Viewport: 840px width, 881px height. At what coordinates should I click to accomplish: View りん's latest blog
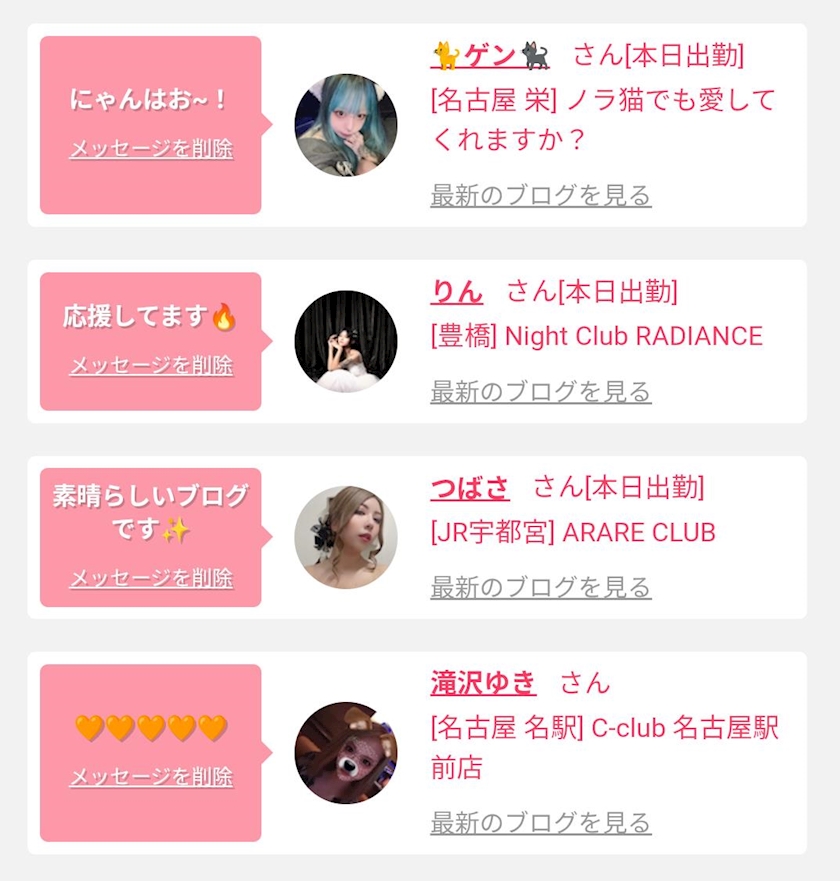click(x=540, y=392)
